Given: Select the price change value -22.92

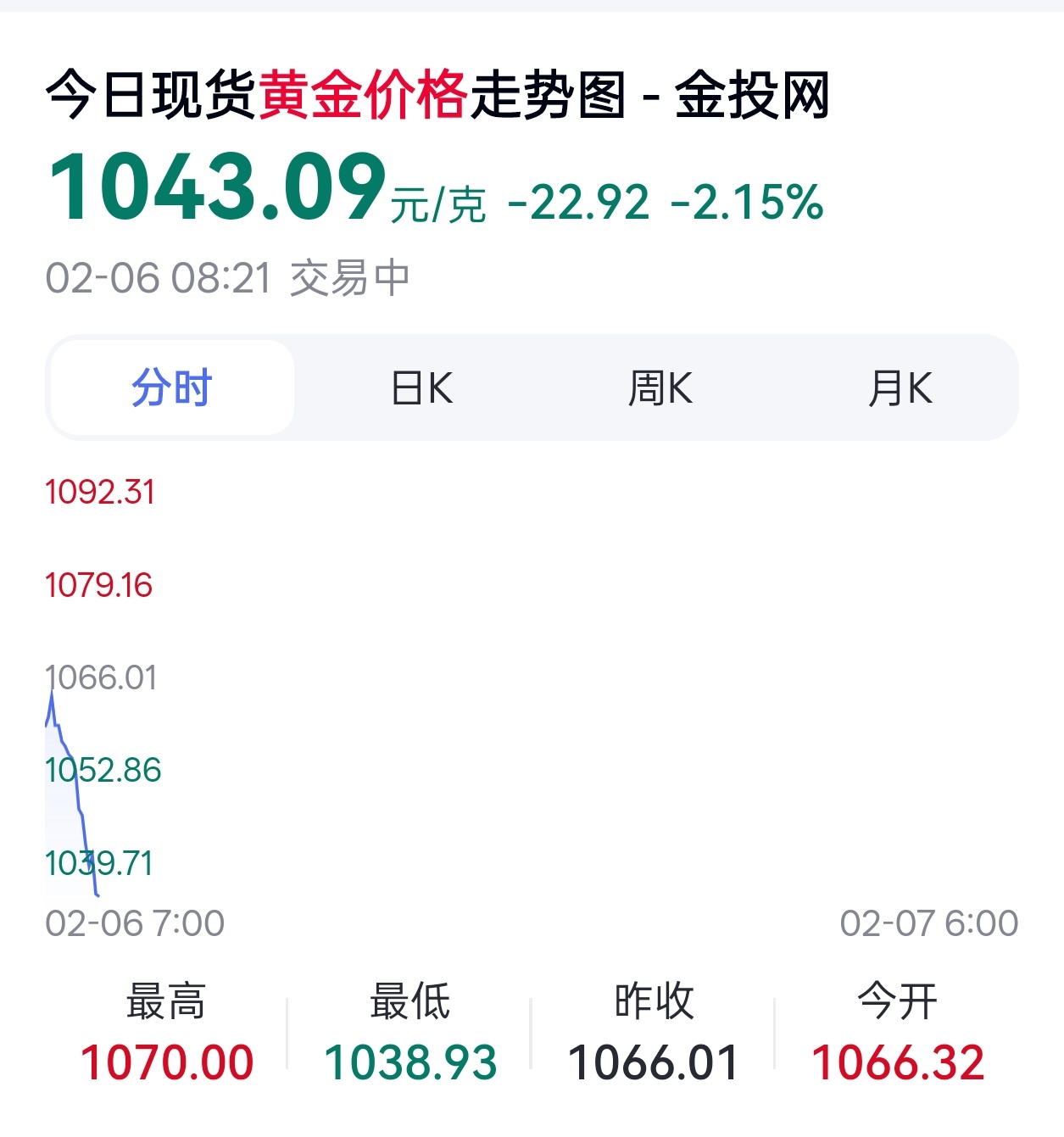Looking at the screenshot, I should pos(577,202).
